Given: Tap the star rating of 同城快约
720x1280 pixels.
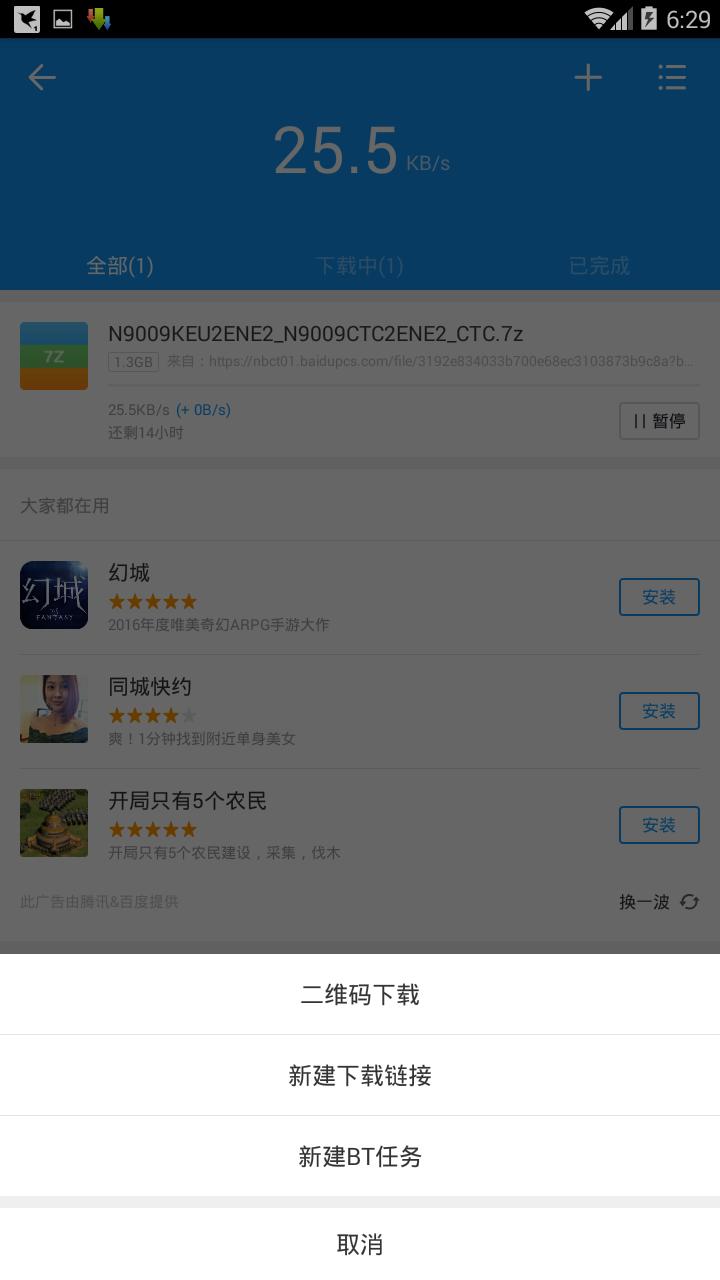Looking at the screenshot, I should [x=152, y=715].
